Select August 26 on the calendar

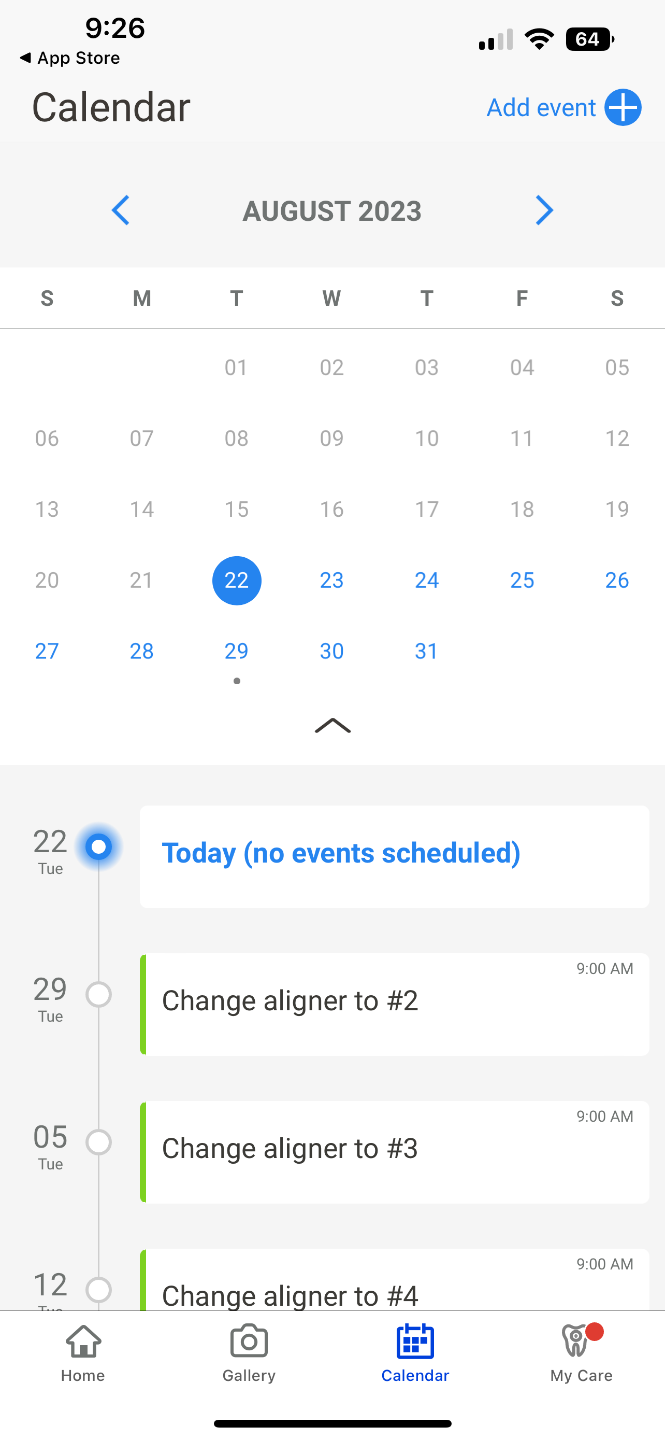coord(617,581)
